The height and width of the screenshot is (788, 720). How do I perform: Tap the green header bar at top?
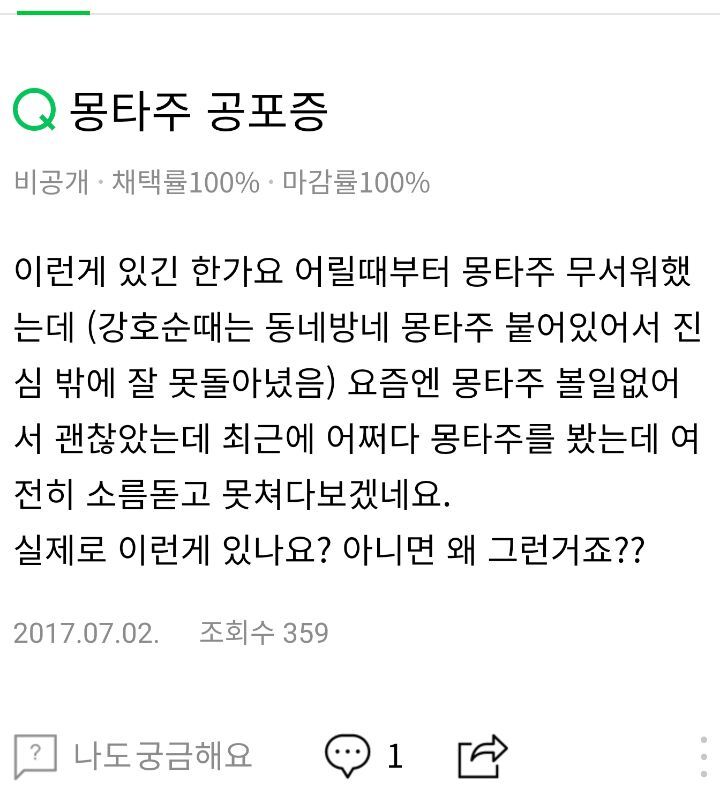click(50, 12)
